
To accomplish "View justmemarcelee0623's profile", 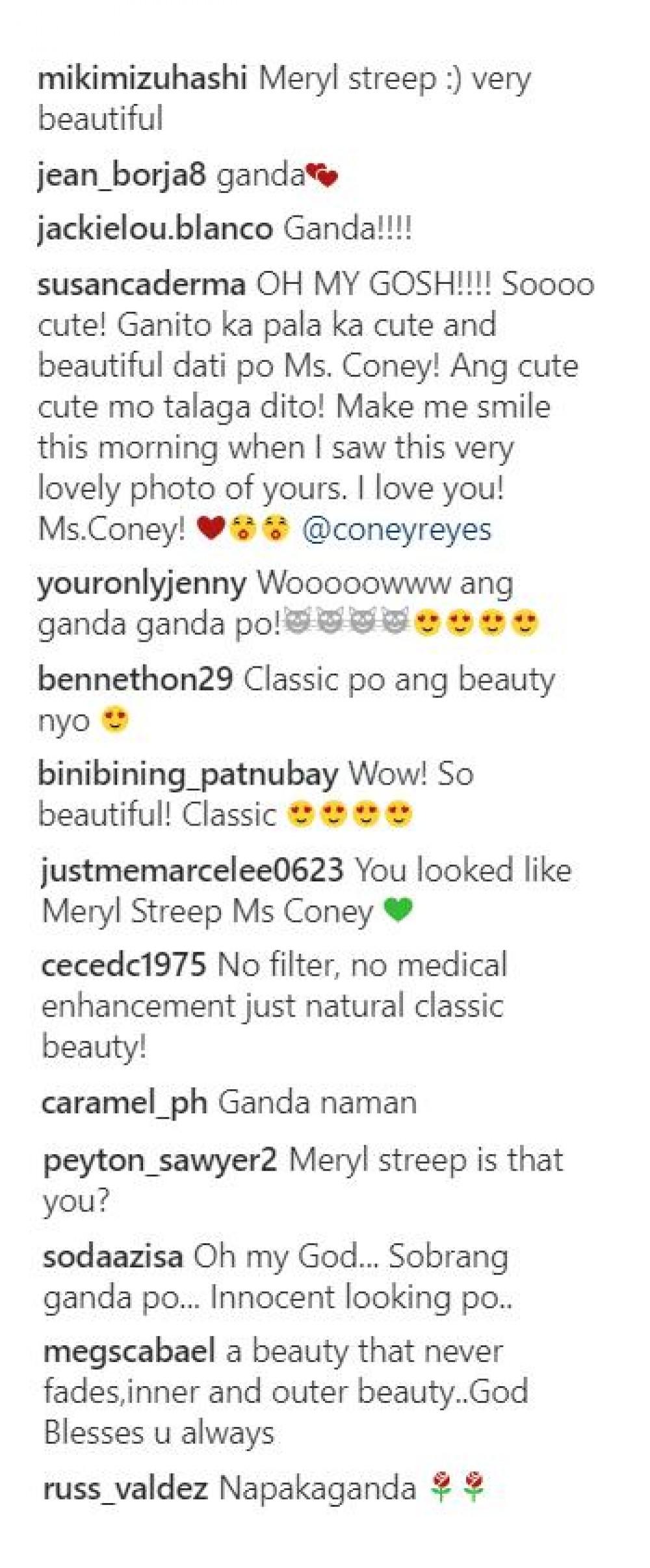I will point(192,870).
